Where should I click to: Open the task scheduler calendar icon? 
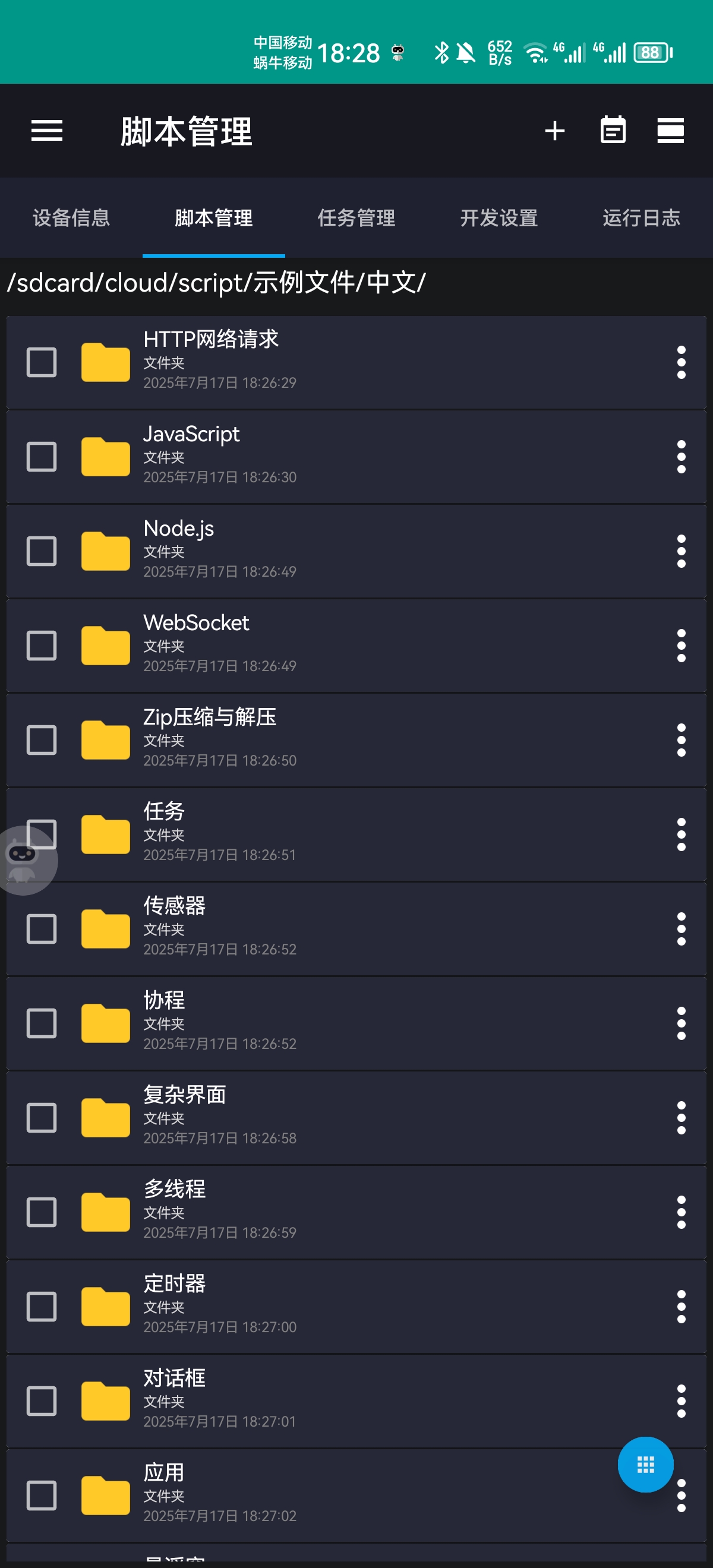pos(613,130)
